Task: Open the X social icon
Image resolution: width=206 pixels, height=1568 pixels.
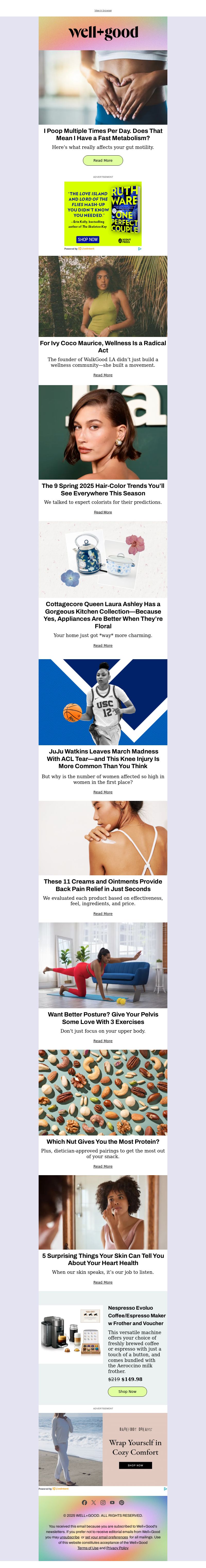Action: pyautogui.click(x=93, y=1502)
